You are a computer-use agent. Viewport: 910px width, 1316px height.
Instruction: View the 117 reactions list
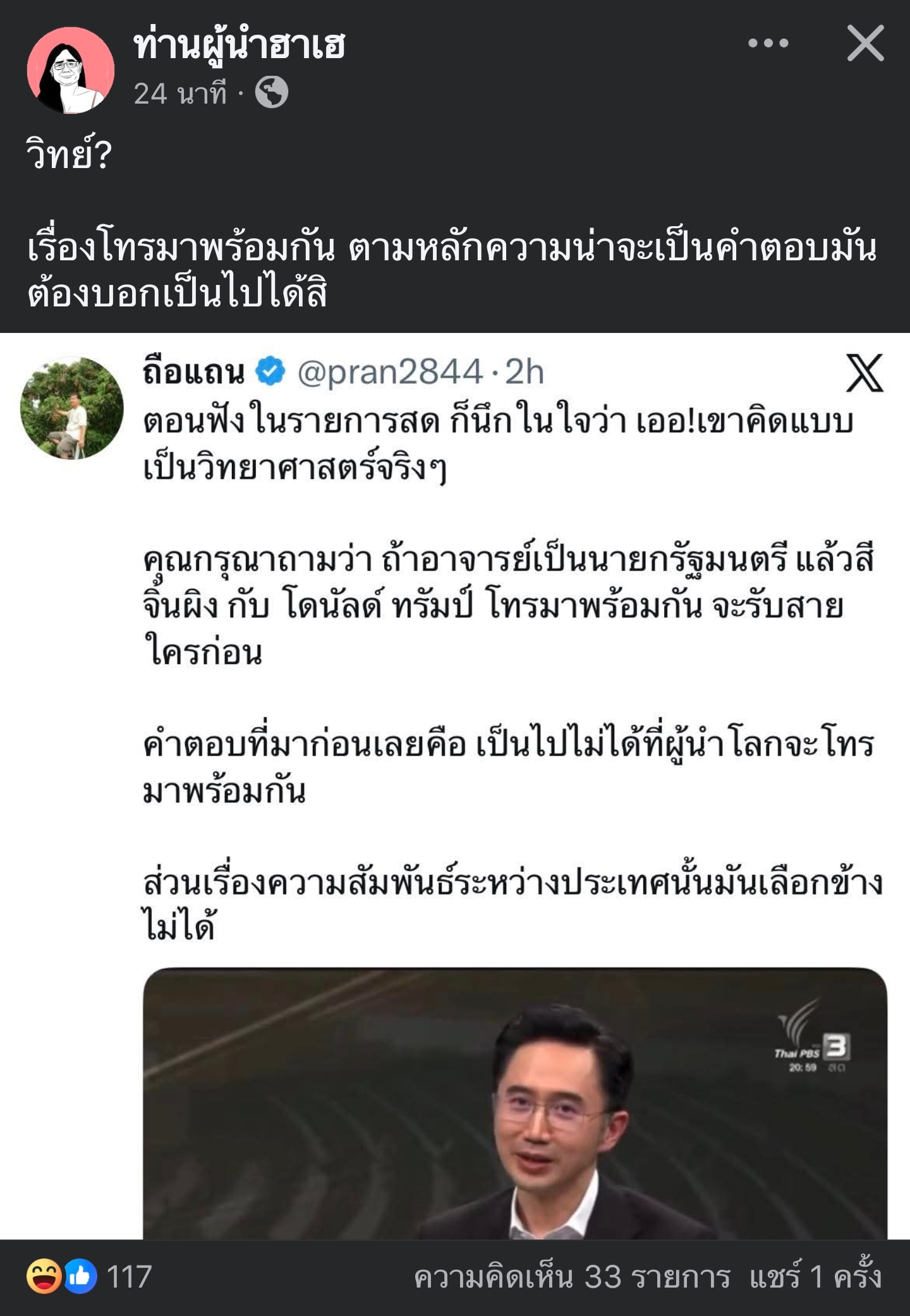90,1276
